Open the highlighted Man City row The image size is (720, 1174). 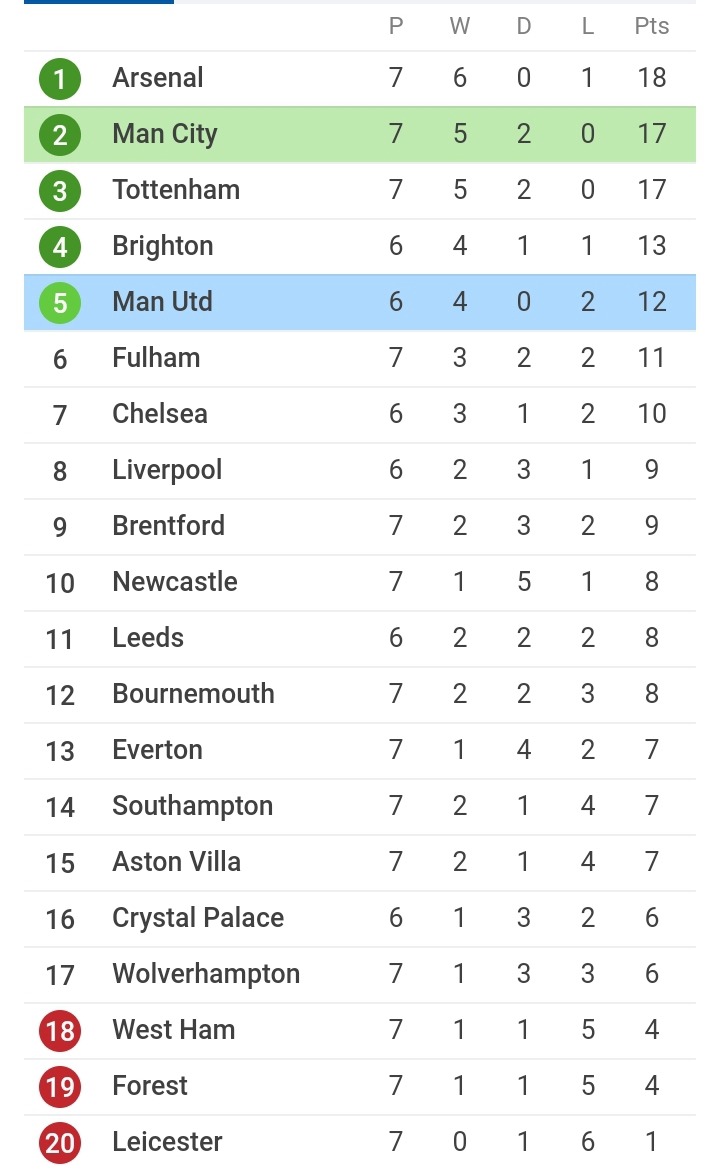pyautogui.click(x=360, y=134)
